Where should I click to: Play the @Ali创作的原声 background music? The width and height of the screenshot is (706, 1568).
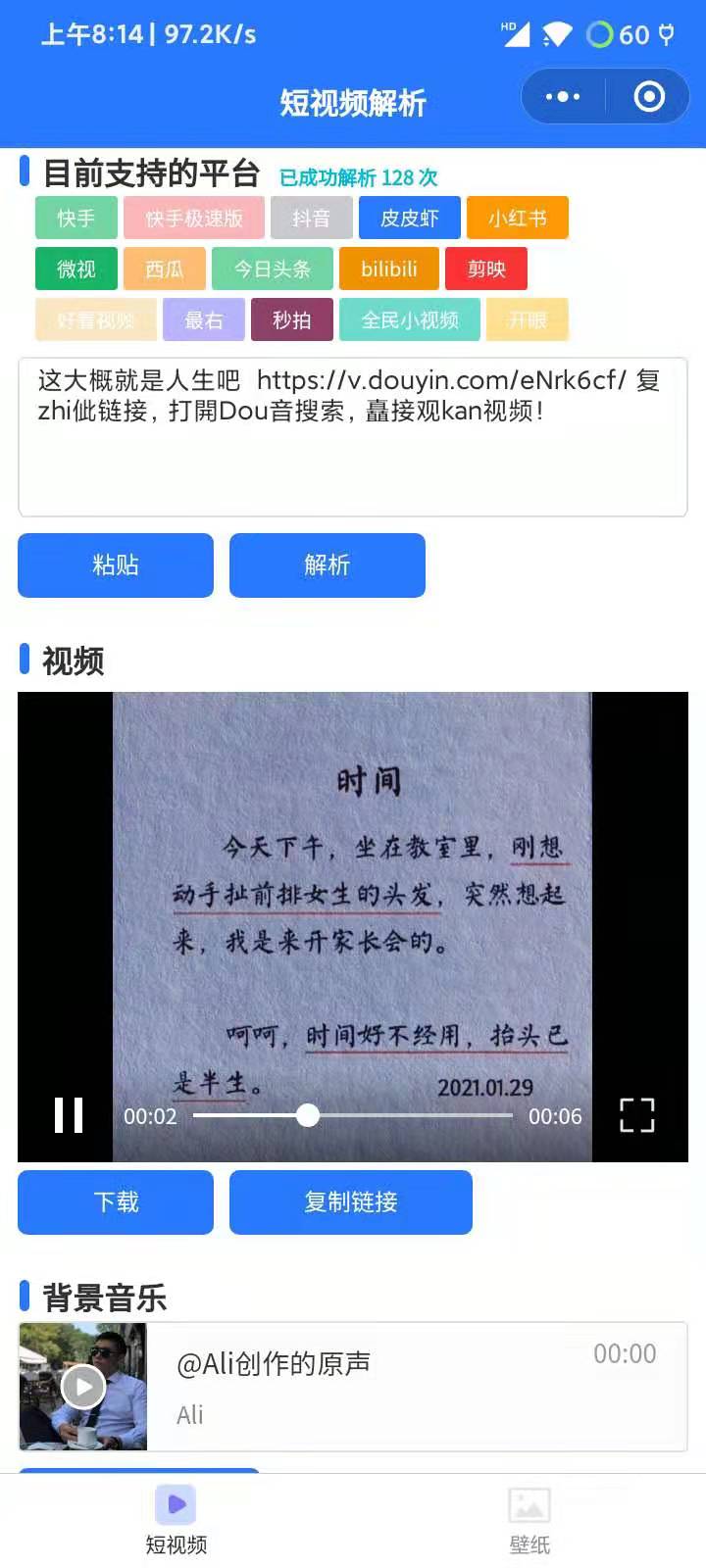tap(83, 1387)
